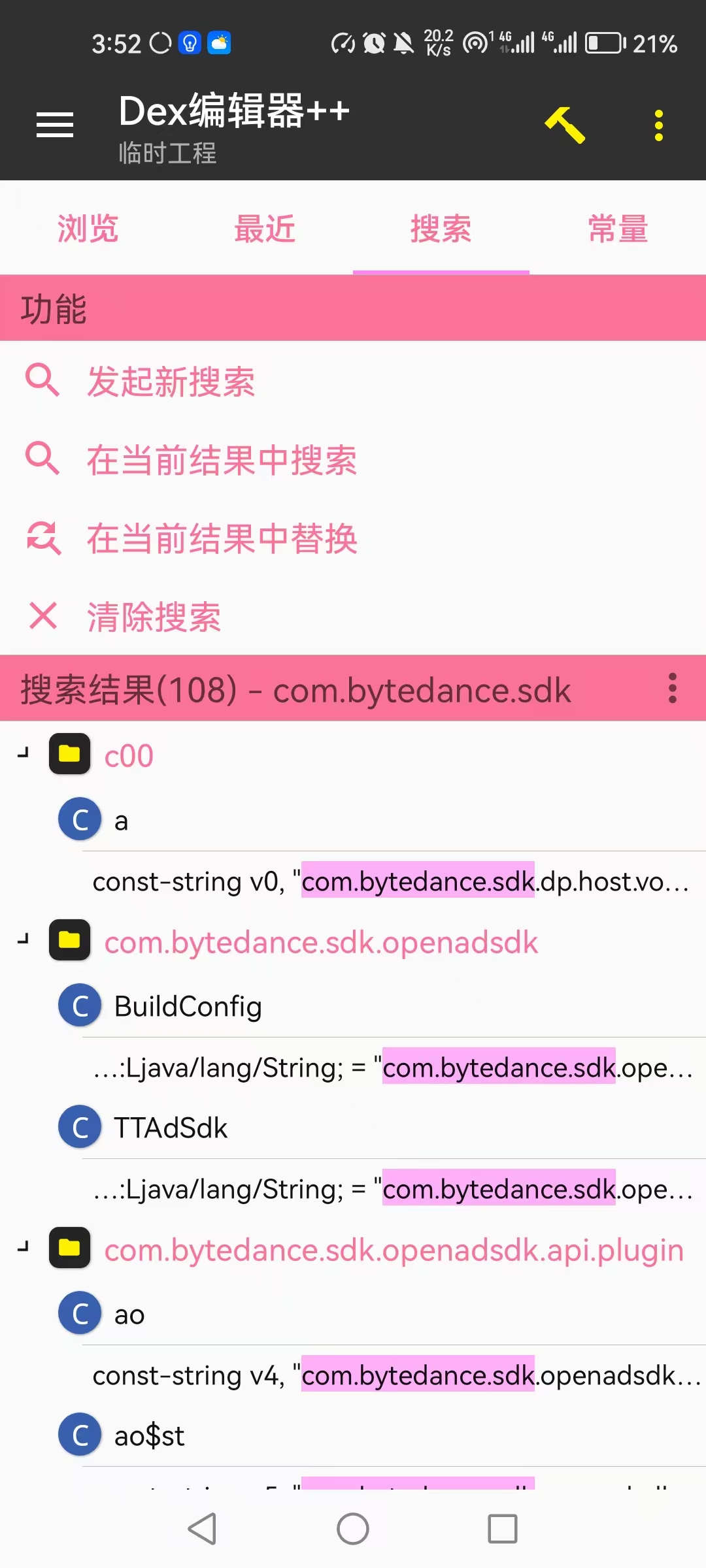The height and width of the screenshot is (1568, 706).
Task: Collapse the c00 package folder
Action: pos(24,754)
